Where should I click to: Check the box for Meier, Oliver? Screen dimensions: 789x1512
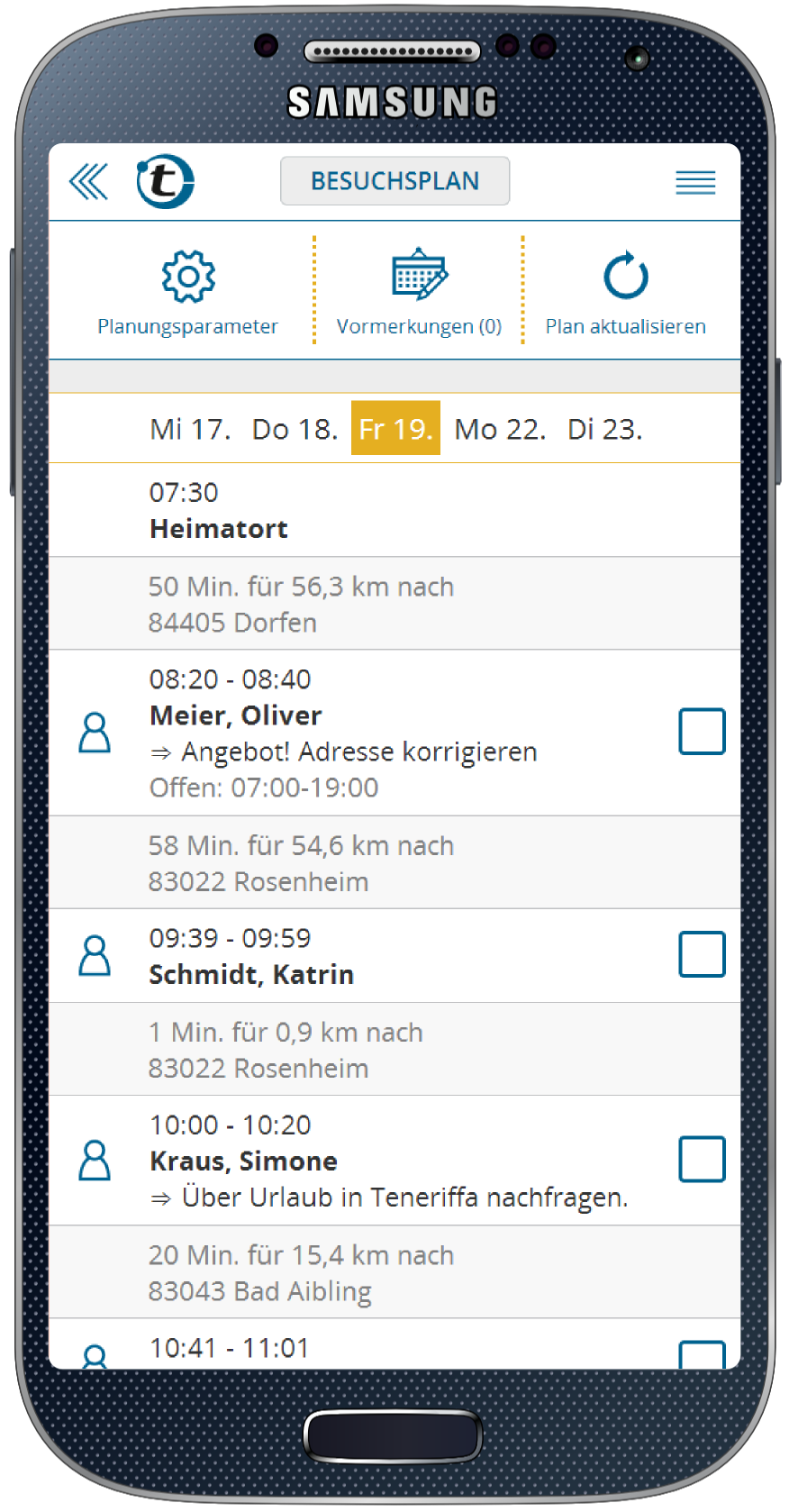(x=702, y=731)
